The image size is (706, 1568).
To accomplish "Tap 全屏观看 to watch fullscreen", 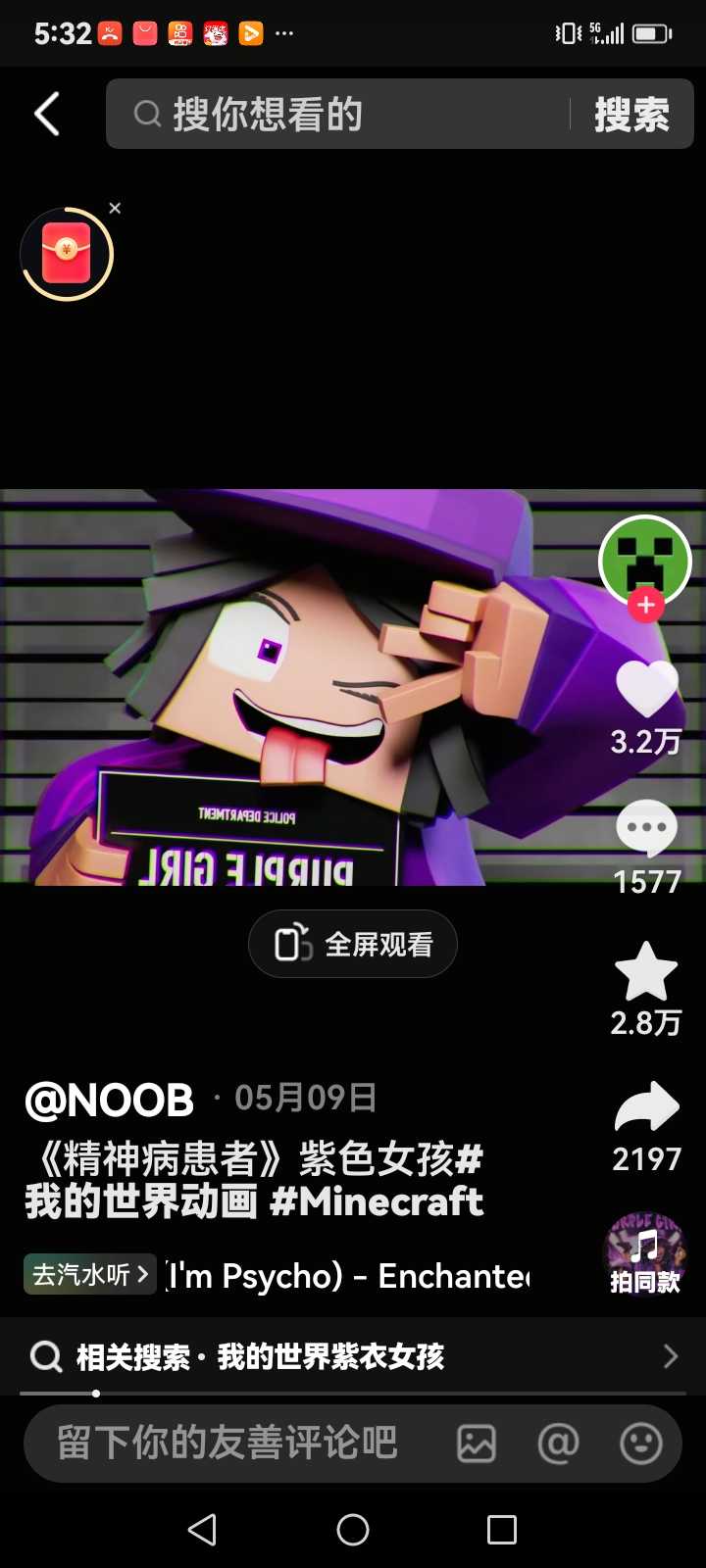I will [353, 944].
